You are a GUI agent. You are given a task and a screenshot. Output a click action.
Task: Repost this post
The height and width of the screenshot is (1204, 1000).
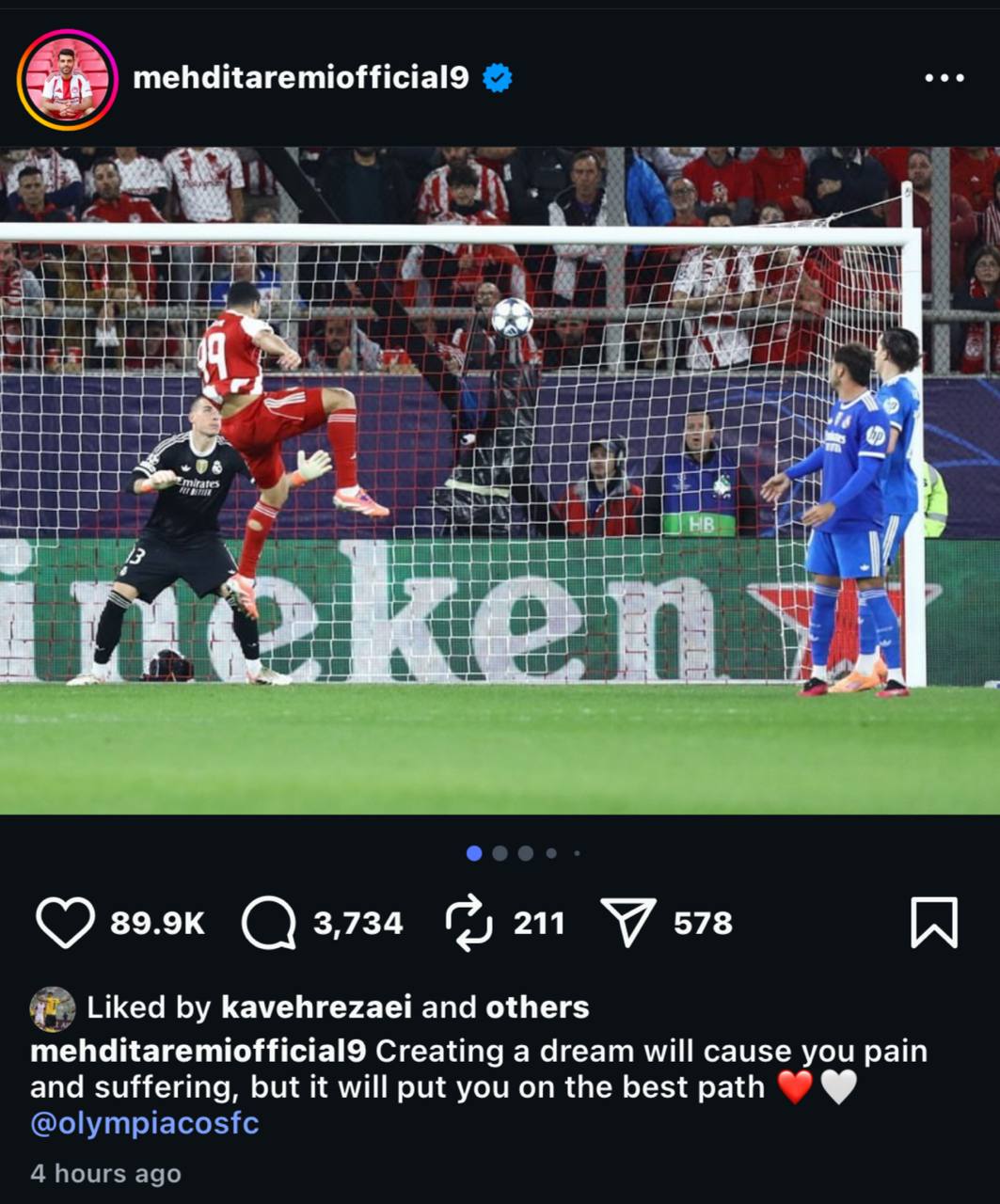tap(468, 923)
